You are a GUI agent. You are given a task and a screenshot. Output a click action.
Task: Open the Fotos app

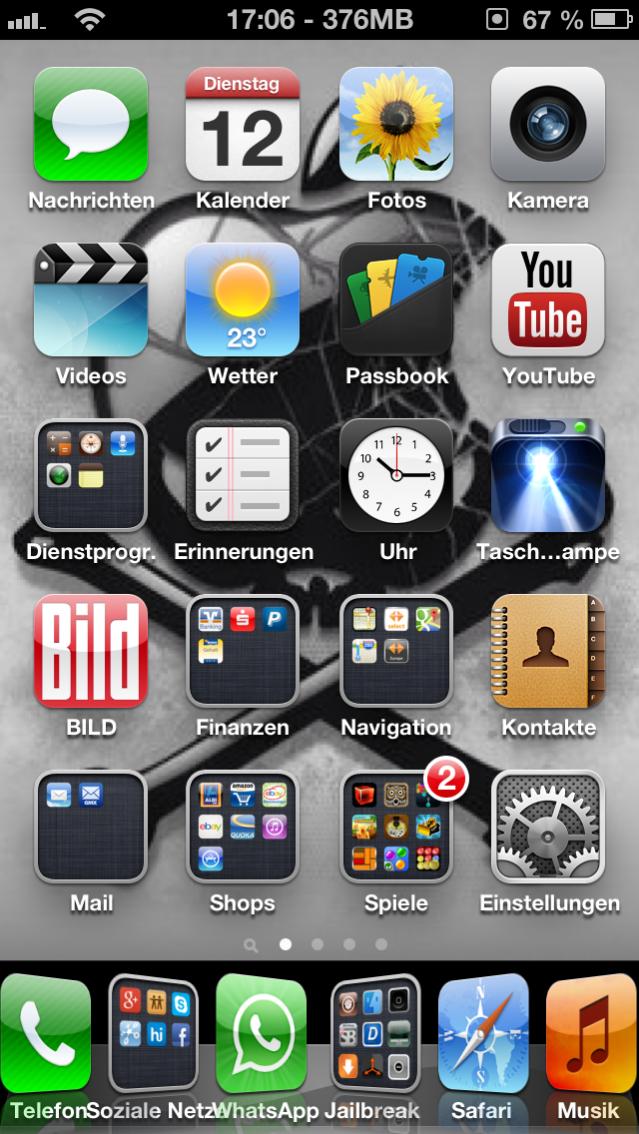[x=396, y=124]
